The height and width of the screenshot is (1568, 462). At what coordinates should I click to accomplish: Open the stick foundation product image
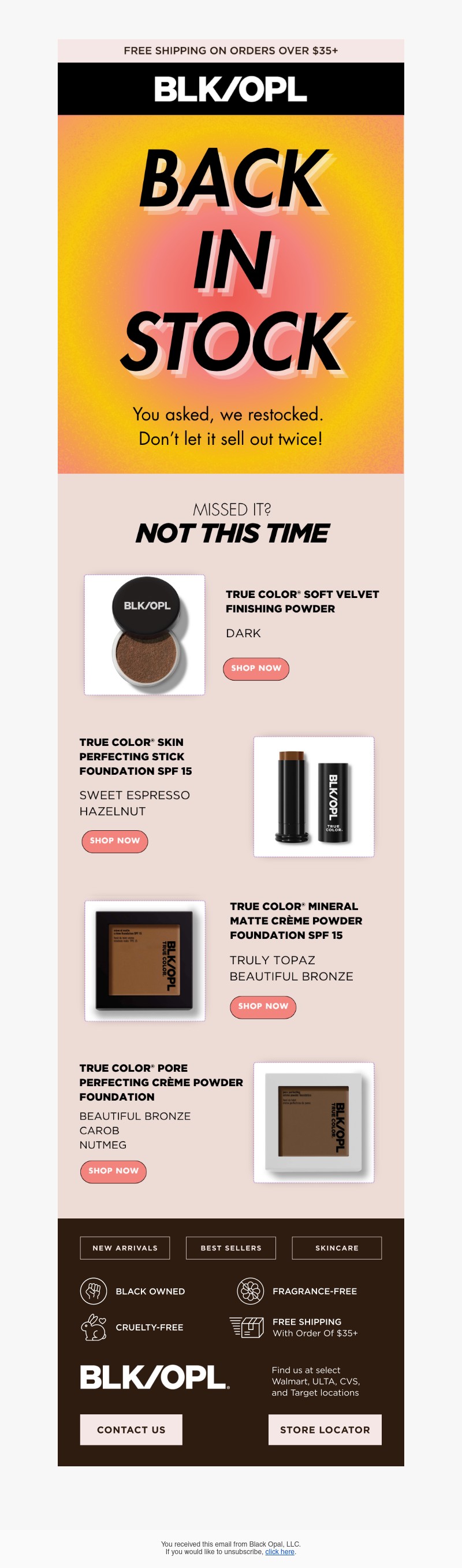tap(314, 796)
